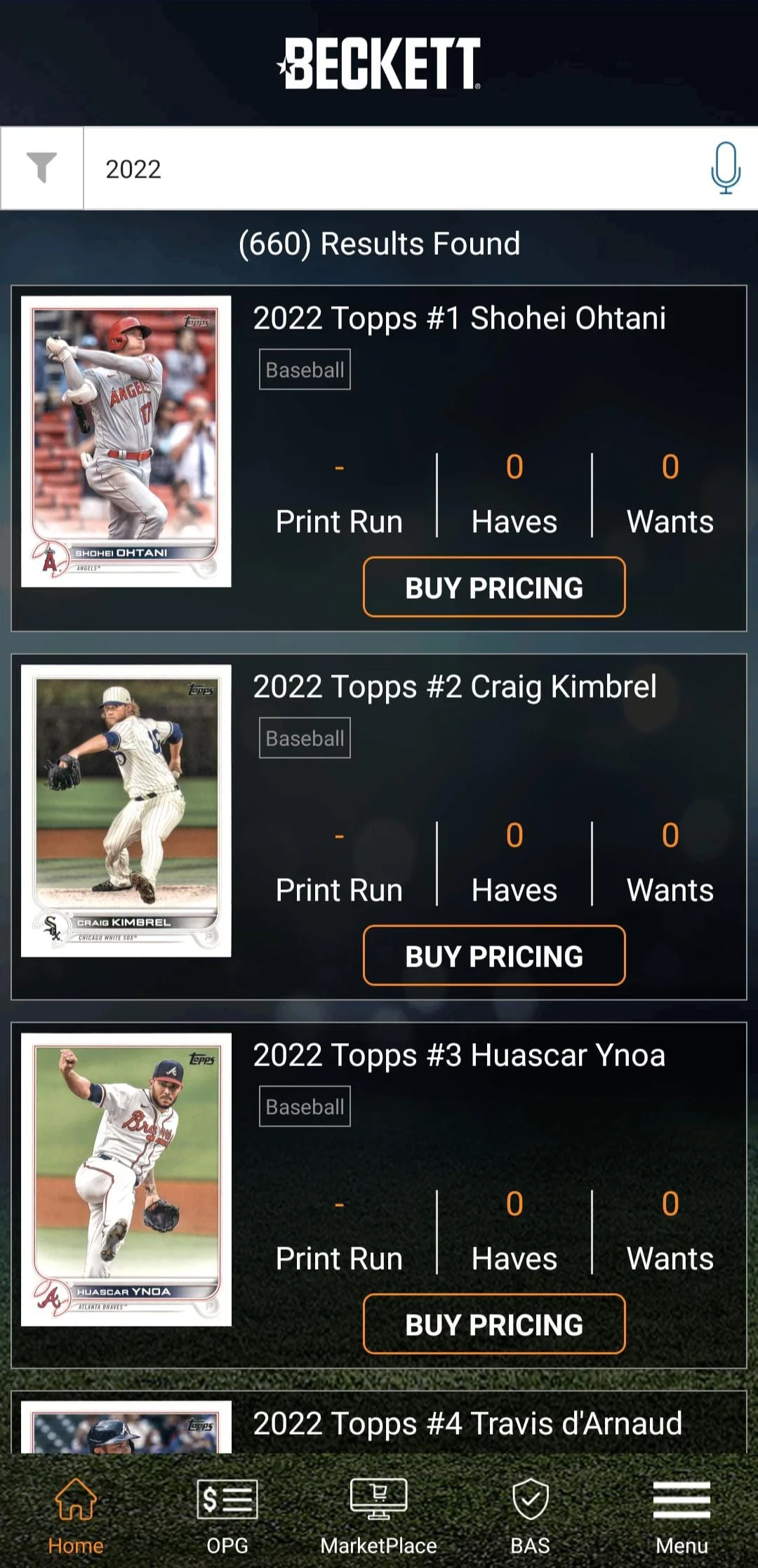Open the BAS shield icon

(531, 1509)
